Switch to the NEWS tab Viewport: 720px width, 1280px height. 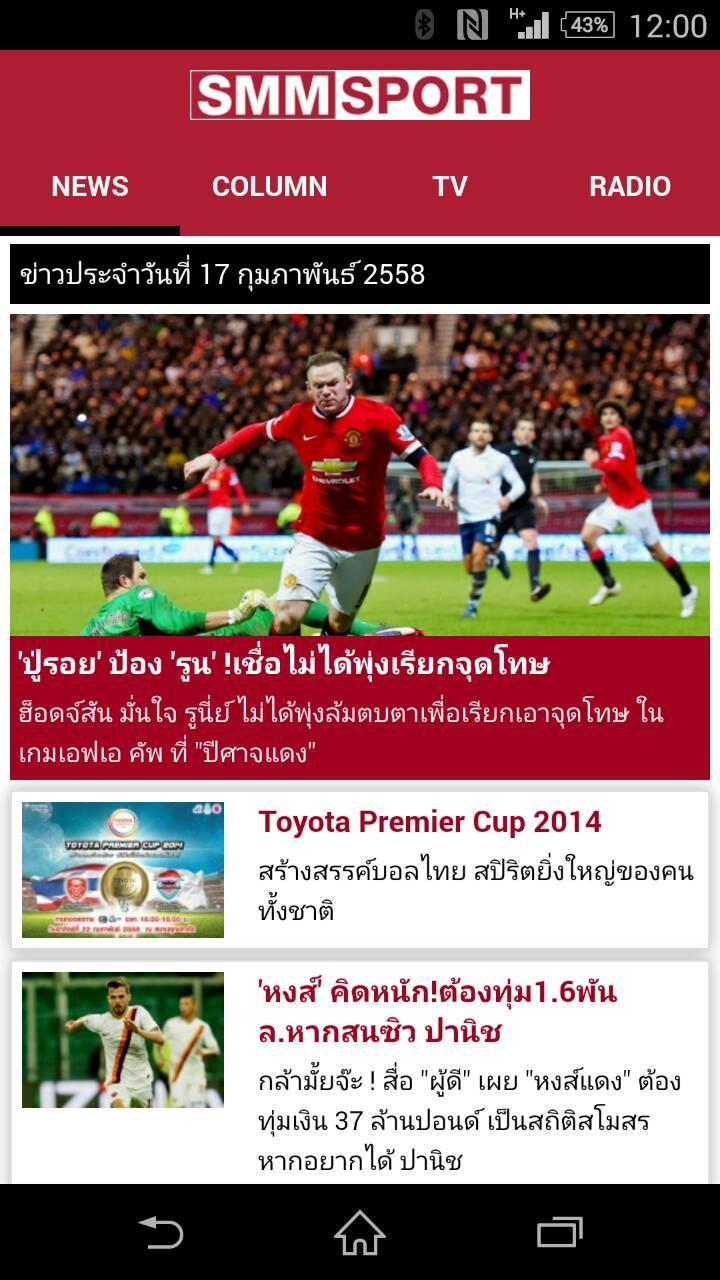click(90, 187)
